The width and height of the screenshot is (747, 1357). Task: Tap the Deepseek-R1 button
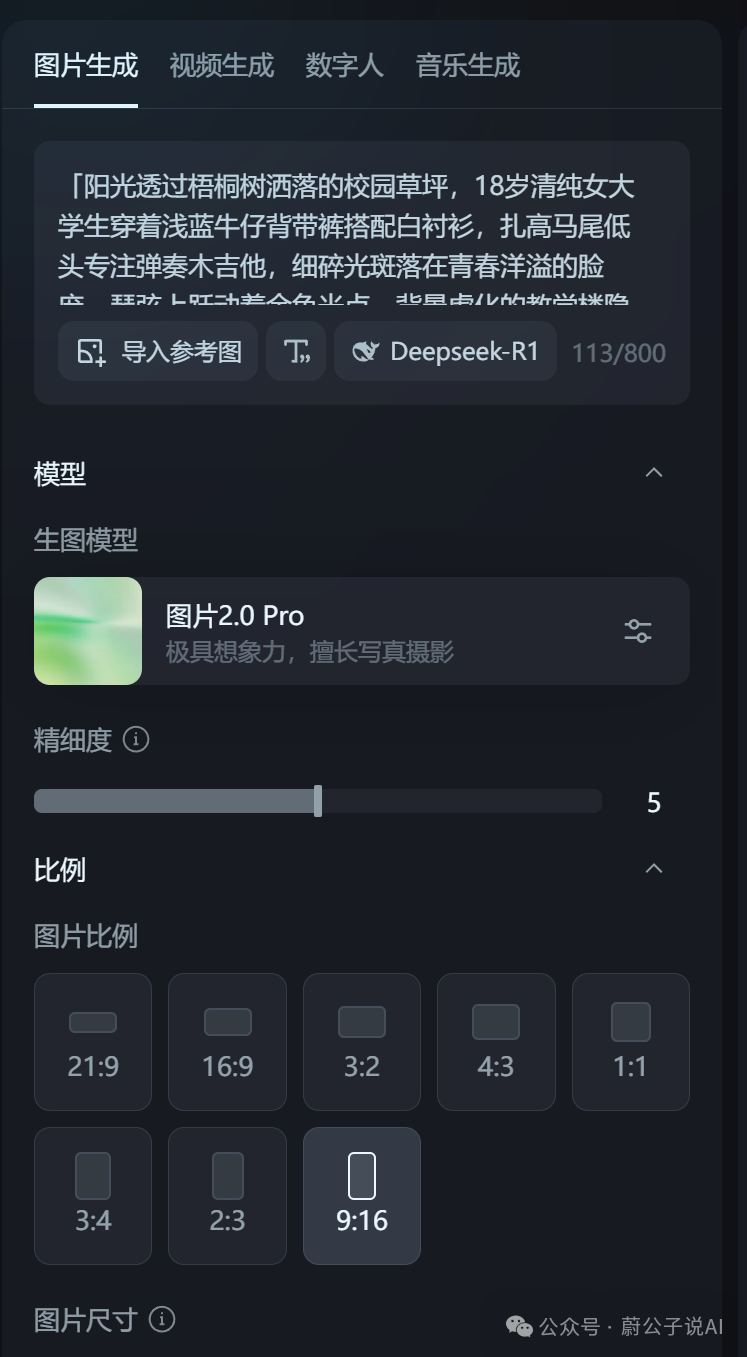click(x=445, y=351)
